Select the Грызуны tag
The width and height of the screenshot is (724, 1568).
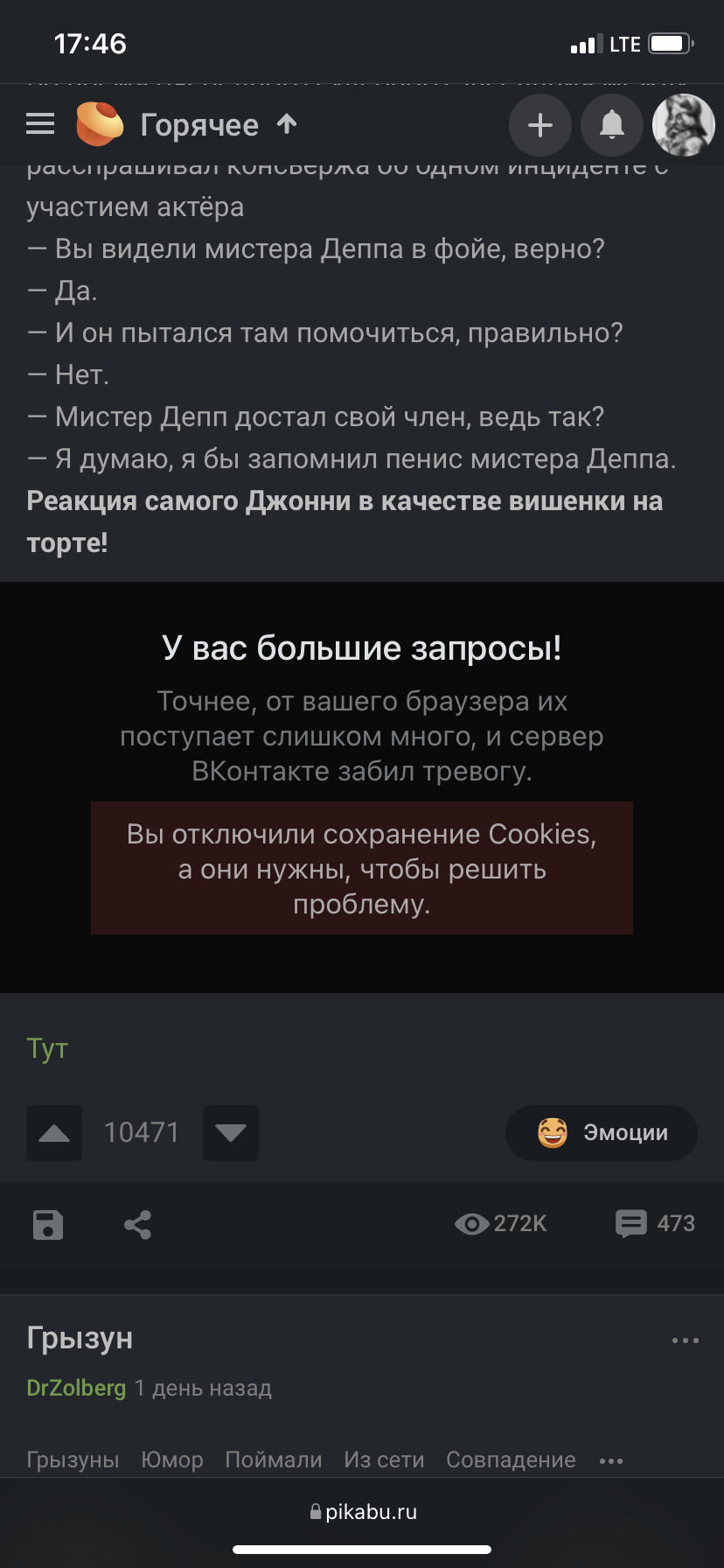(x=73, y=1459)
